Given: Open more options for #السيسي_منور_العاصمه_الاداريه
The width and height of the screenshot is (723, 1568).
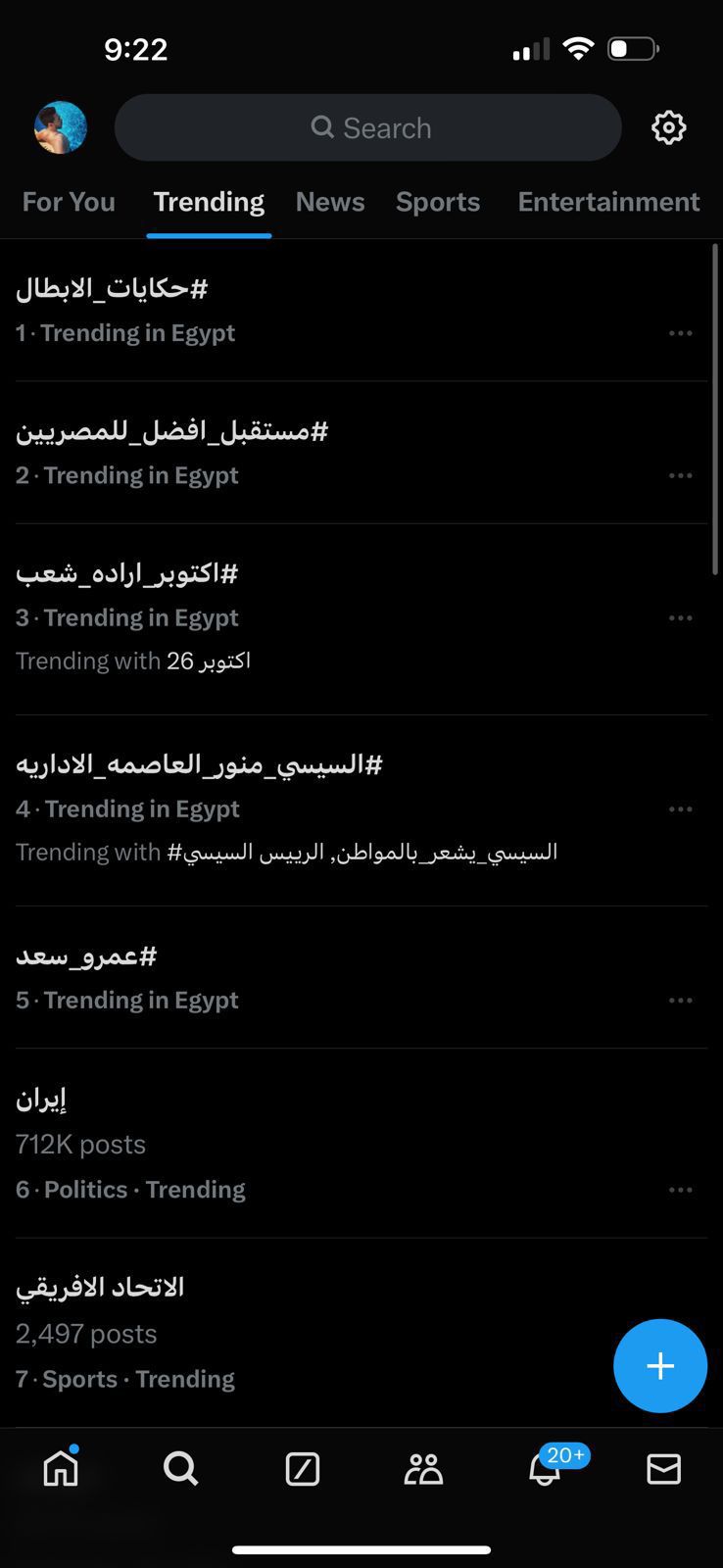Looking at the screenshot, I should click(680, 809).
